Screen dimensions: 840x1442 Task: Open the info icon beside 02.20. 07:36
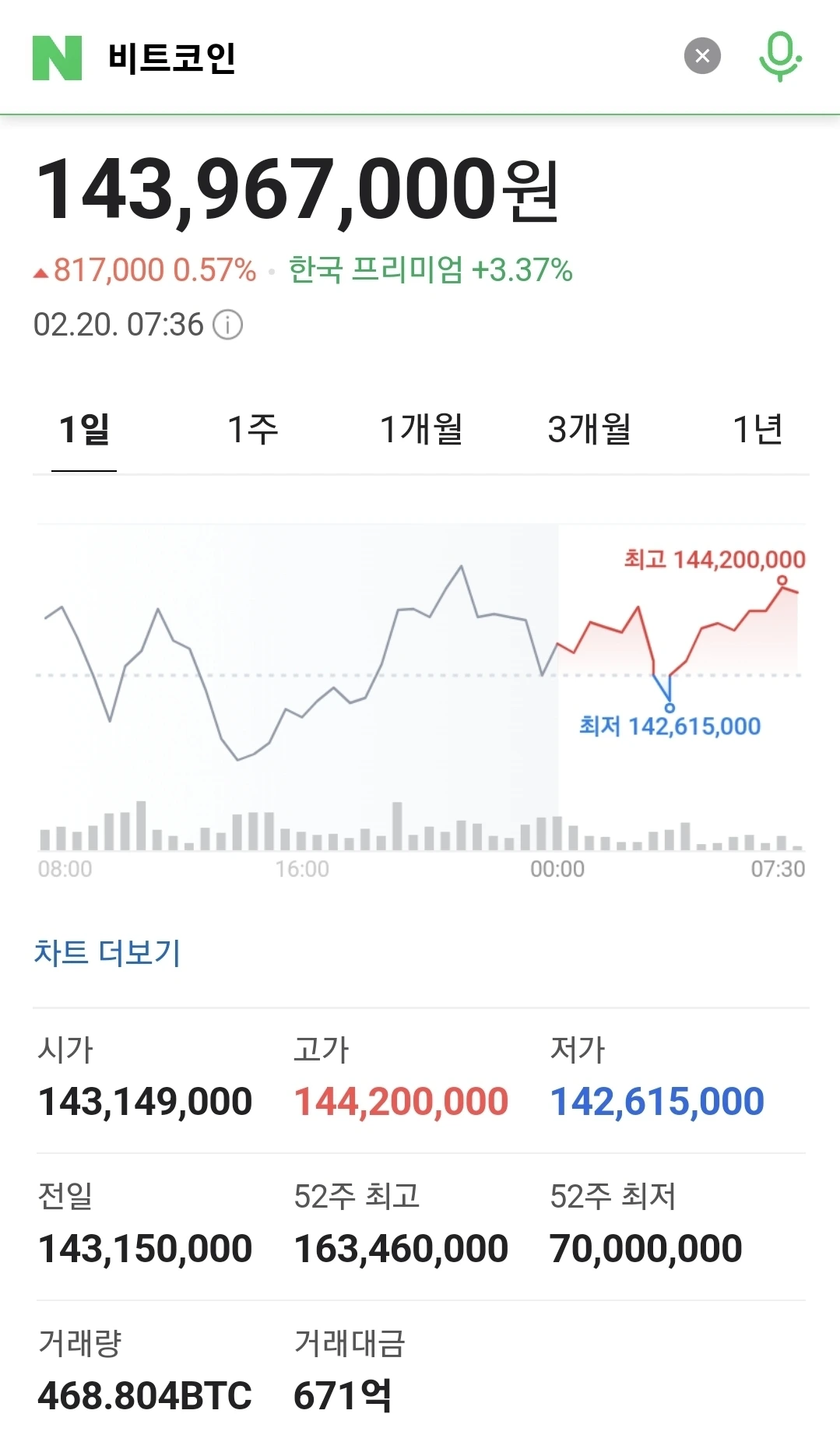(228, 325)
